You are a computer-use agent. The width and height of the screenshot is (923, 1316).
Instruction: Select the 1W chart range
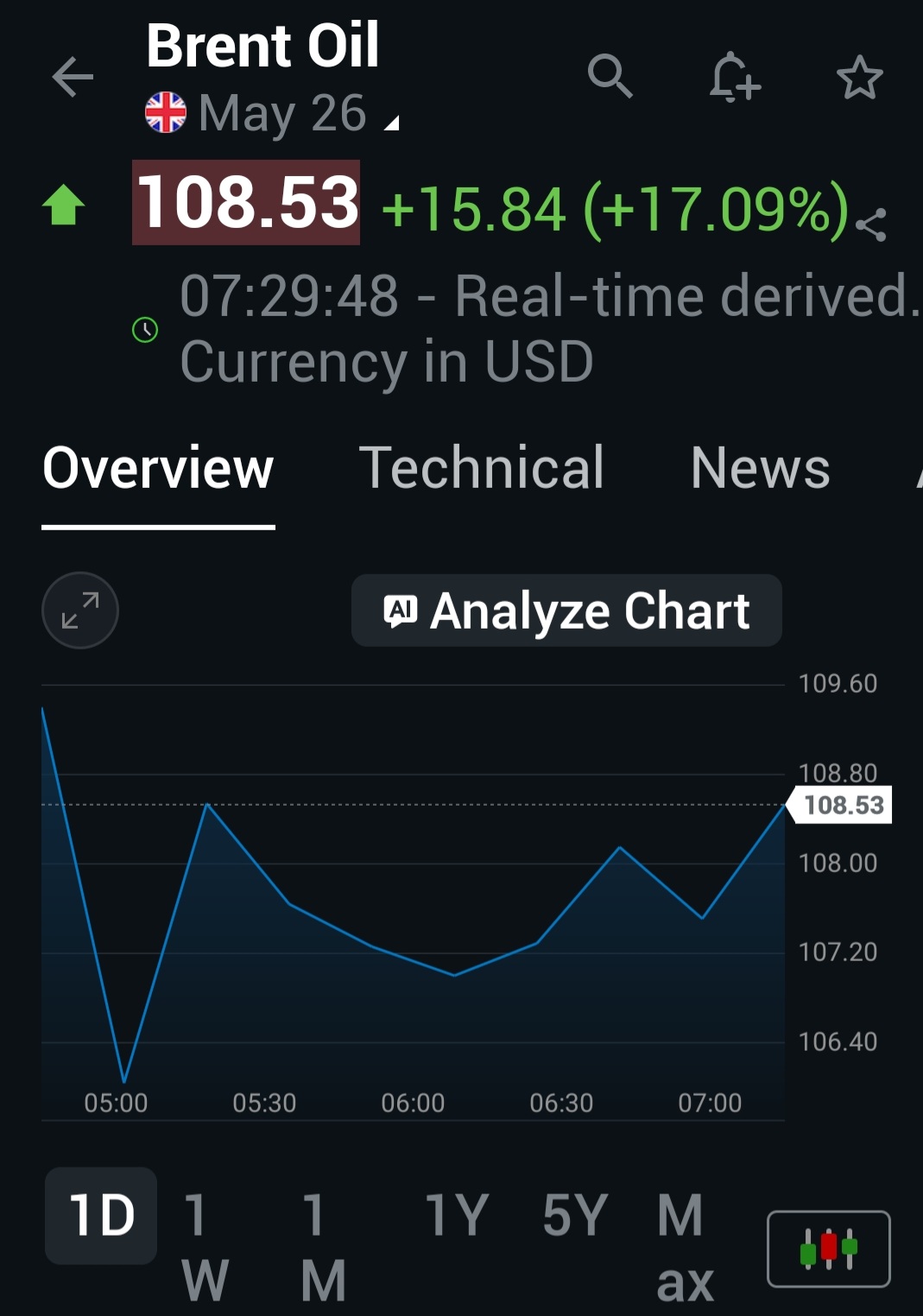205,1246
